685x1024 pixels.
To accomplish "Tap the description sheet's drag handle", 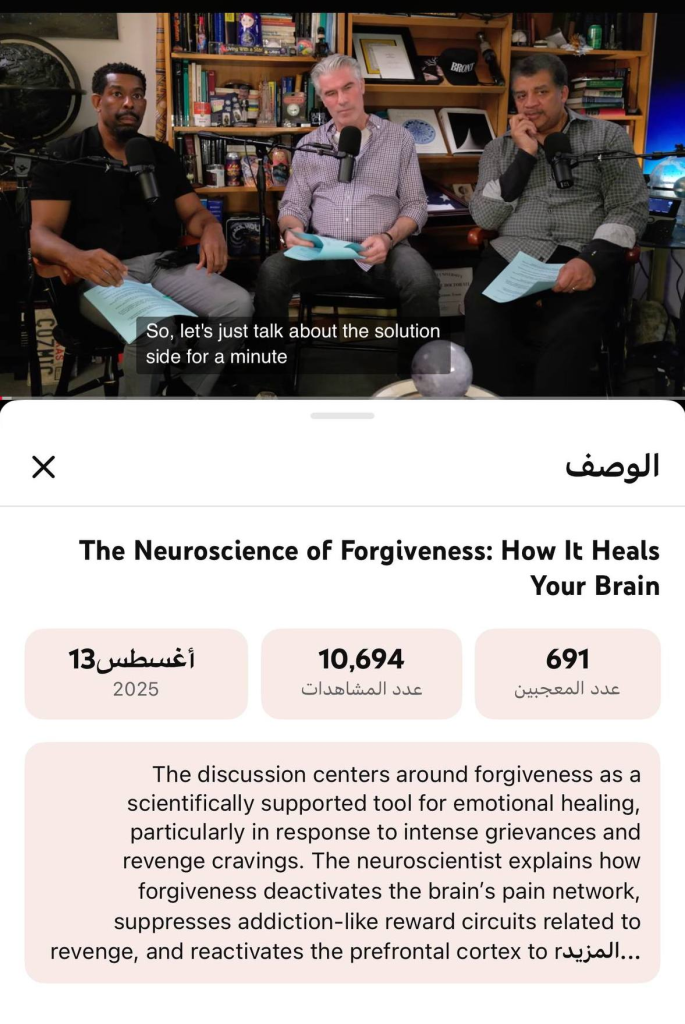I will click(x=342, y=415).
